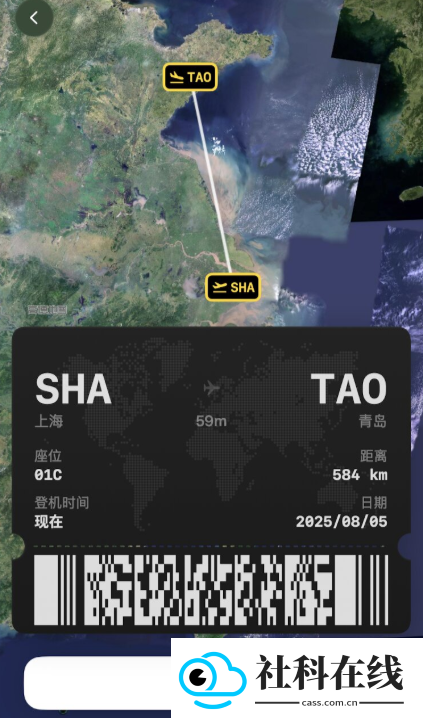Go back using the top-left arrow
423x718 pixels.
click(x=34, y=18)
